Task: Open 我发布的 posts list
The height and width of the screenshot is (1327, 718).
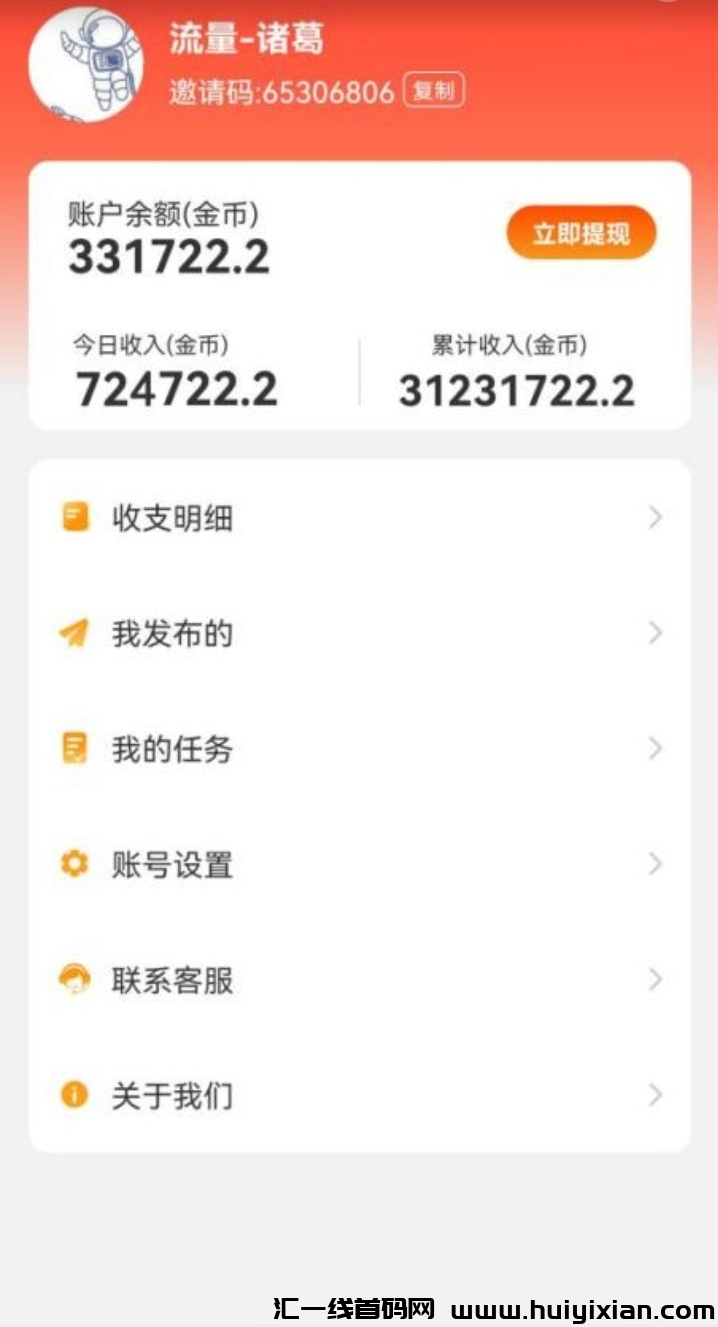Action: [x=359, y=633]
